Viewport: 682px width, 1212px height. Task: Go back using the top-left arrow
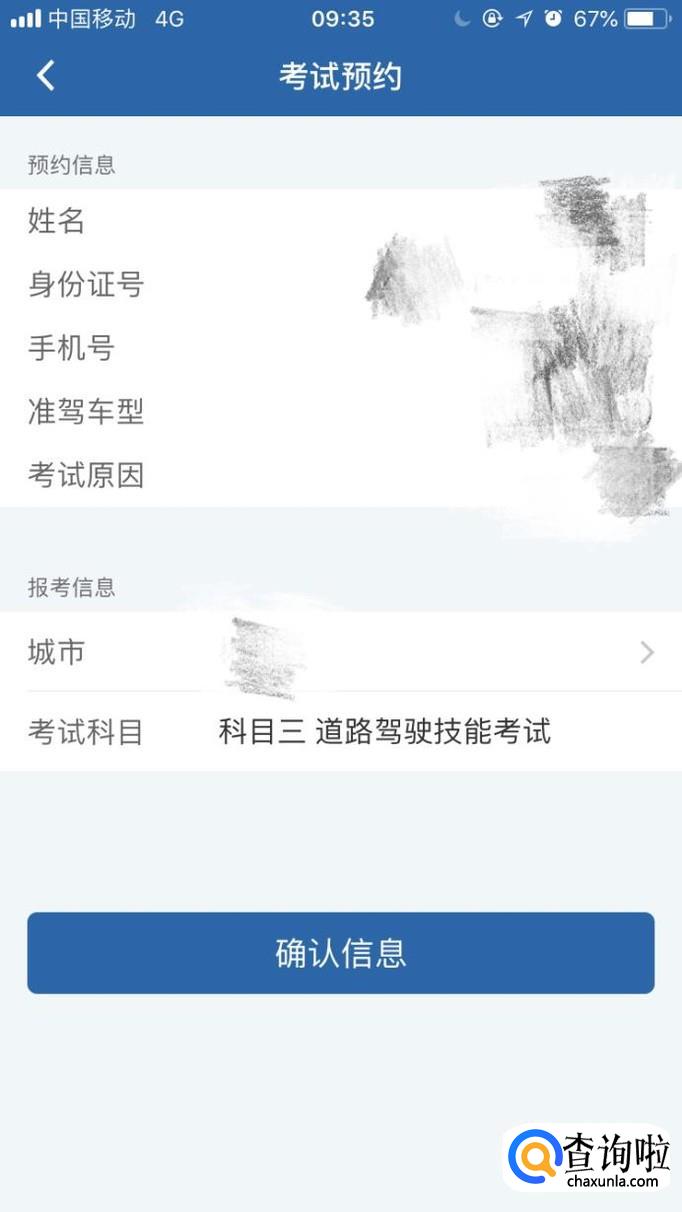45,76
